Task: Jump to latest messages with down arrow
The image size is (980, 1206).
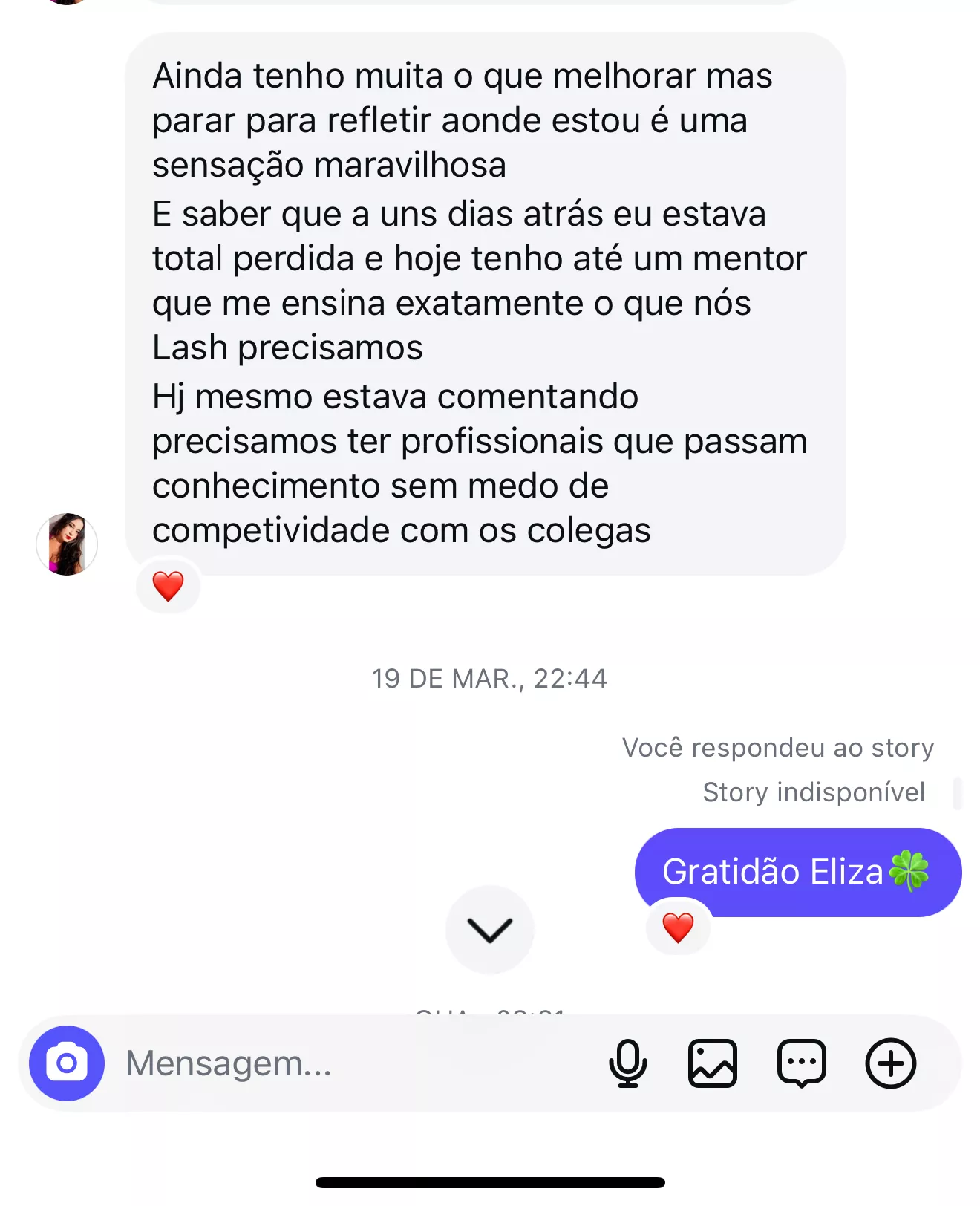Action: tap(490, 929)
